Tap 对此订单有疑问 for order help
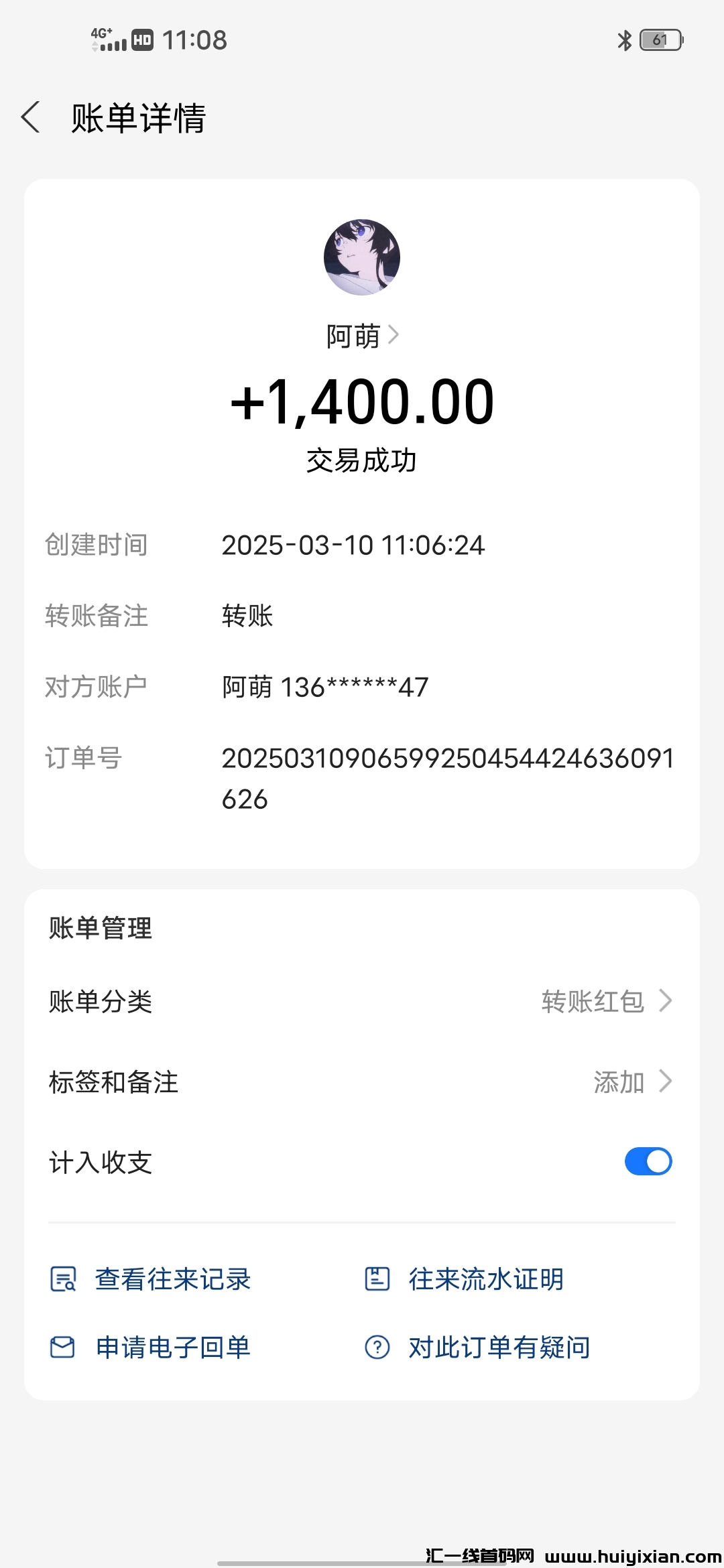Image resolution: width=724 pixels, height=1568 pixels. tap(496, 1347)
